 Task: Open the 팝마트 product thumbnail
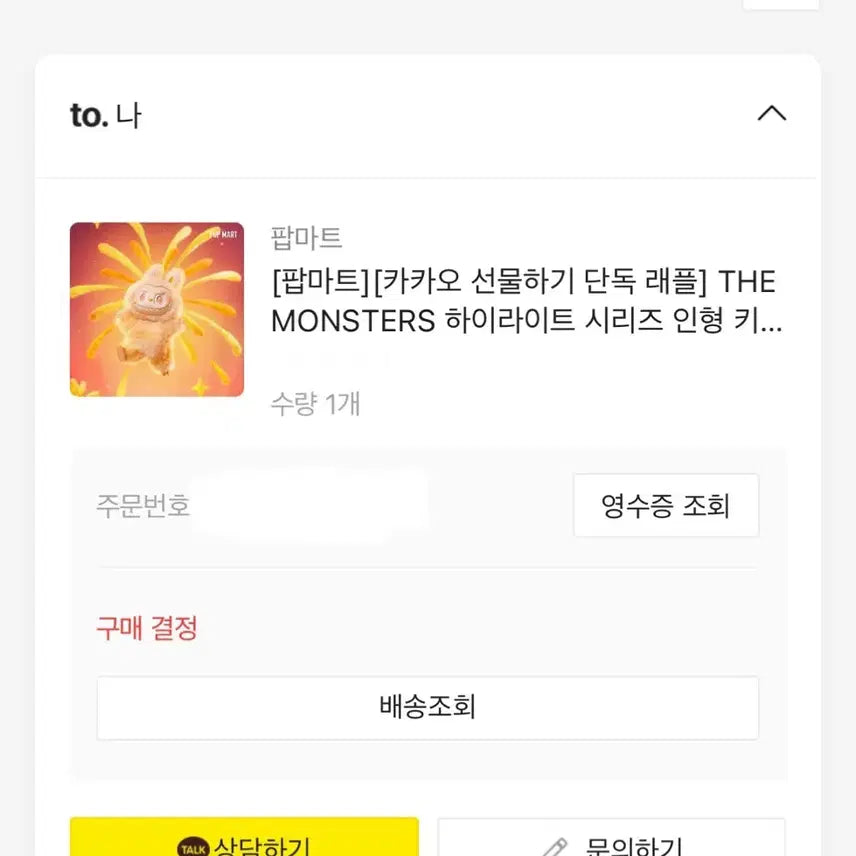click(157, 309)
